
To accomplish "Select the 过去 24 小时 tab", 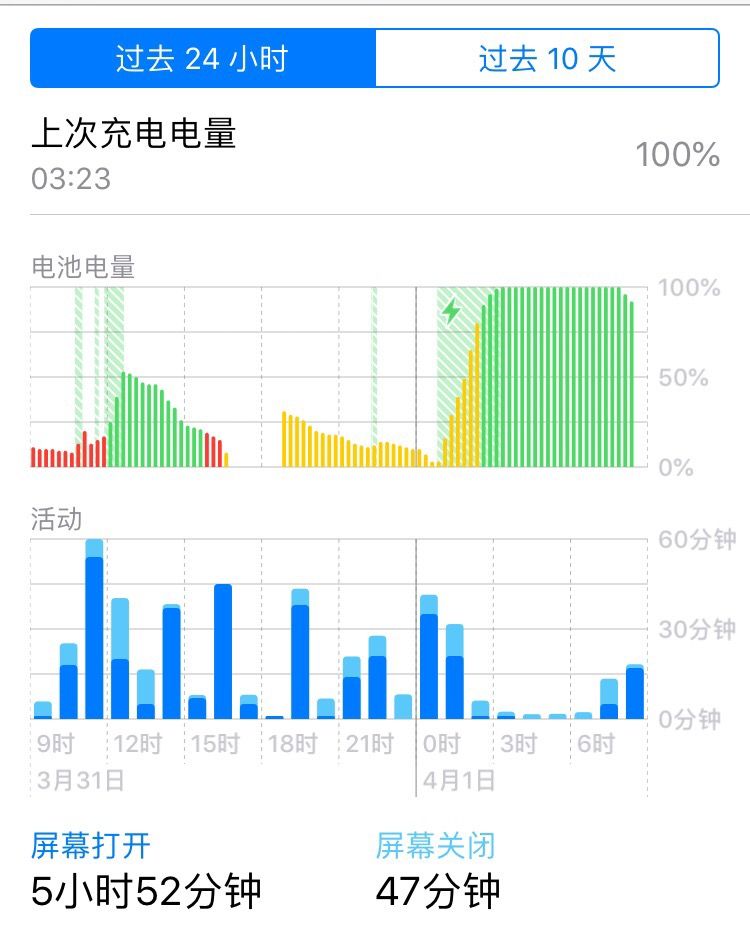I will click(206, 59).
